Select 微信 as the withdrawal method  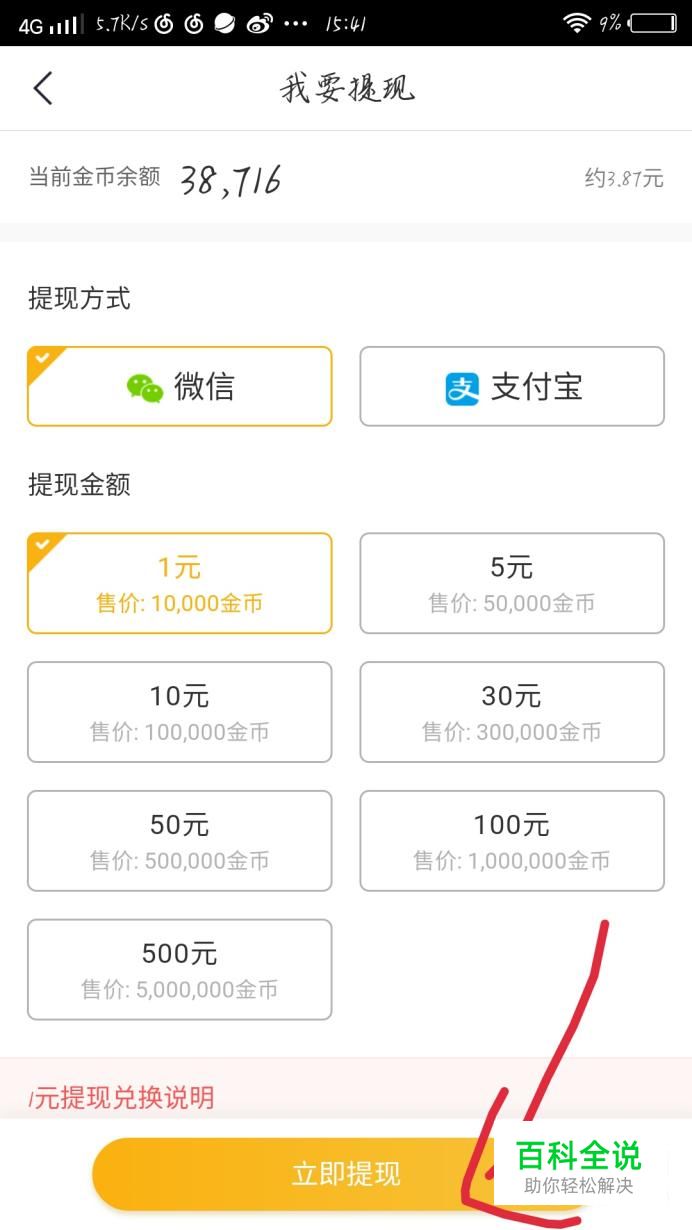point(180,387)
